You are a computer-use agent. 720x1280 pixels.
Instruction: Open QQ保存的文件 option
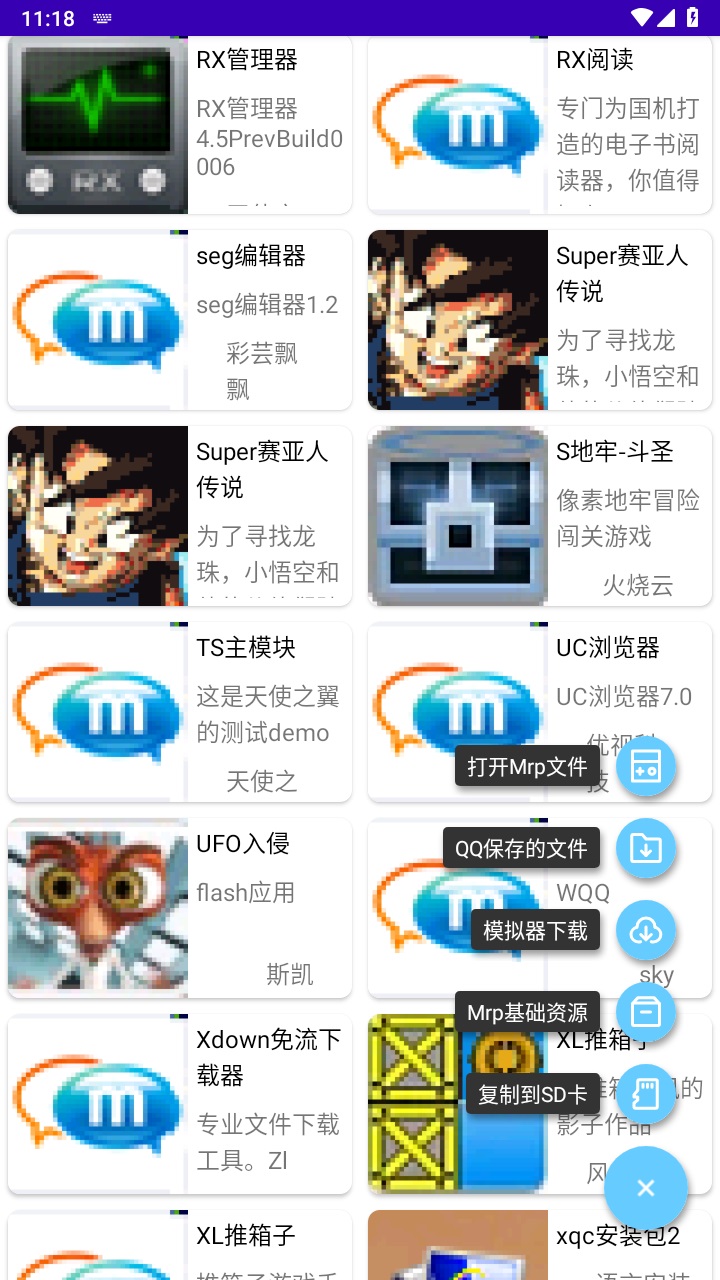tap(646, 848)
